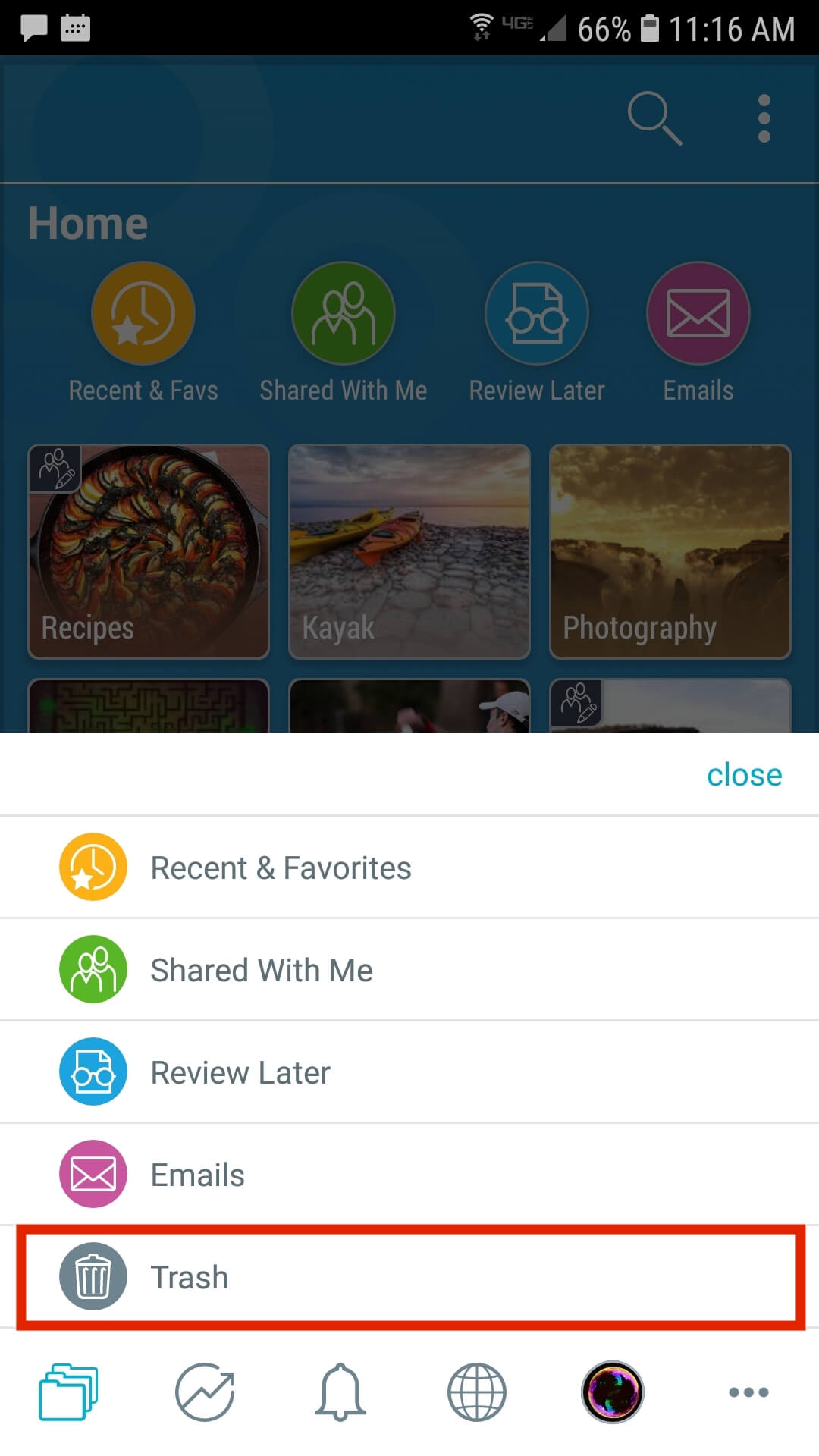This screenshot has height=1456, width=819.
Task: Close the bottom sheet menu
Action: point(744,775)
